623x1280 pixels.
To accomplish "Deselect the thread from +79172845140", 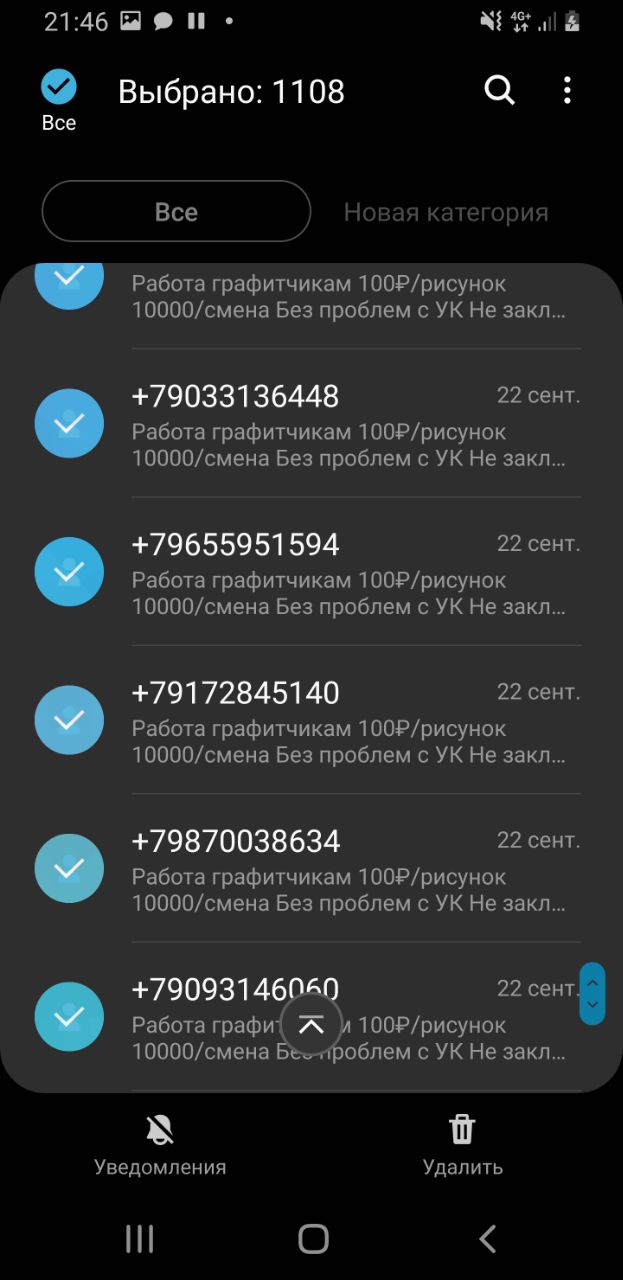I will [69, 720].
